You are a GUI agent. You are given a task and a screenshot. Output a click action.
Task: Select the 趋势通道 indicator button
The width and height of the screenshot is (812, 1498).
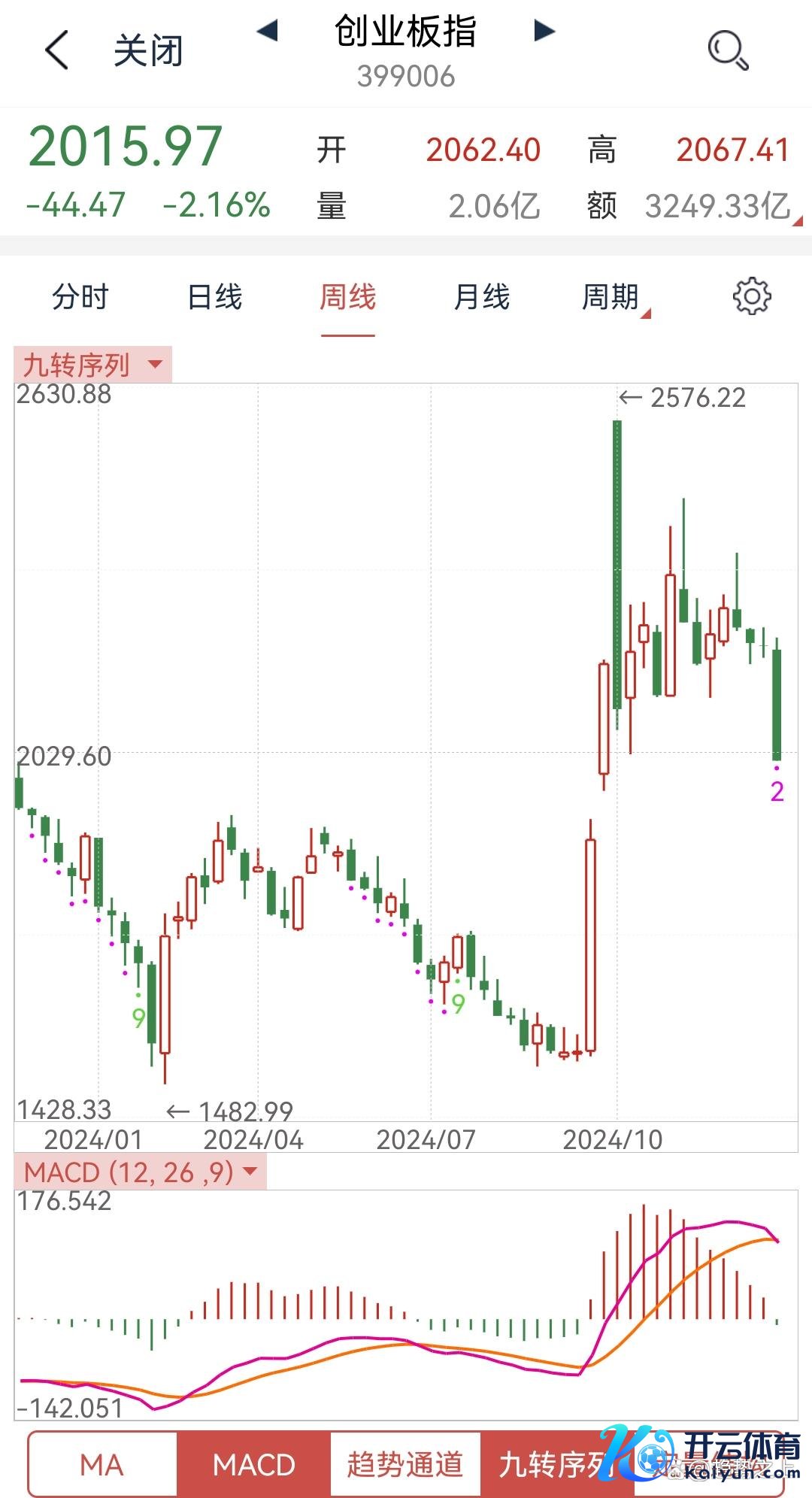pyautogui.click(x=405, y=1464)
